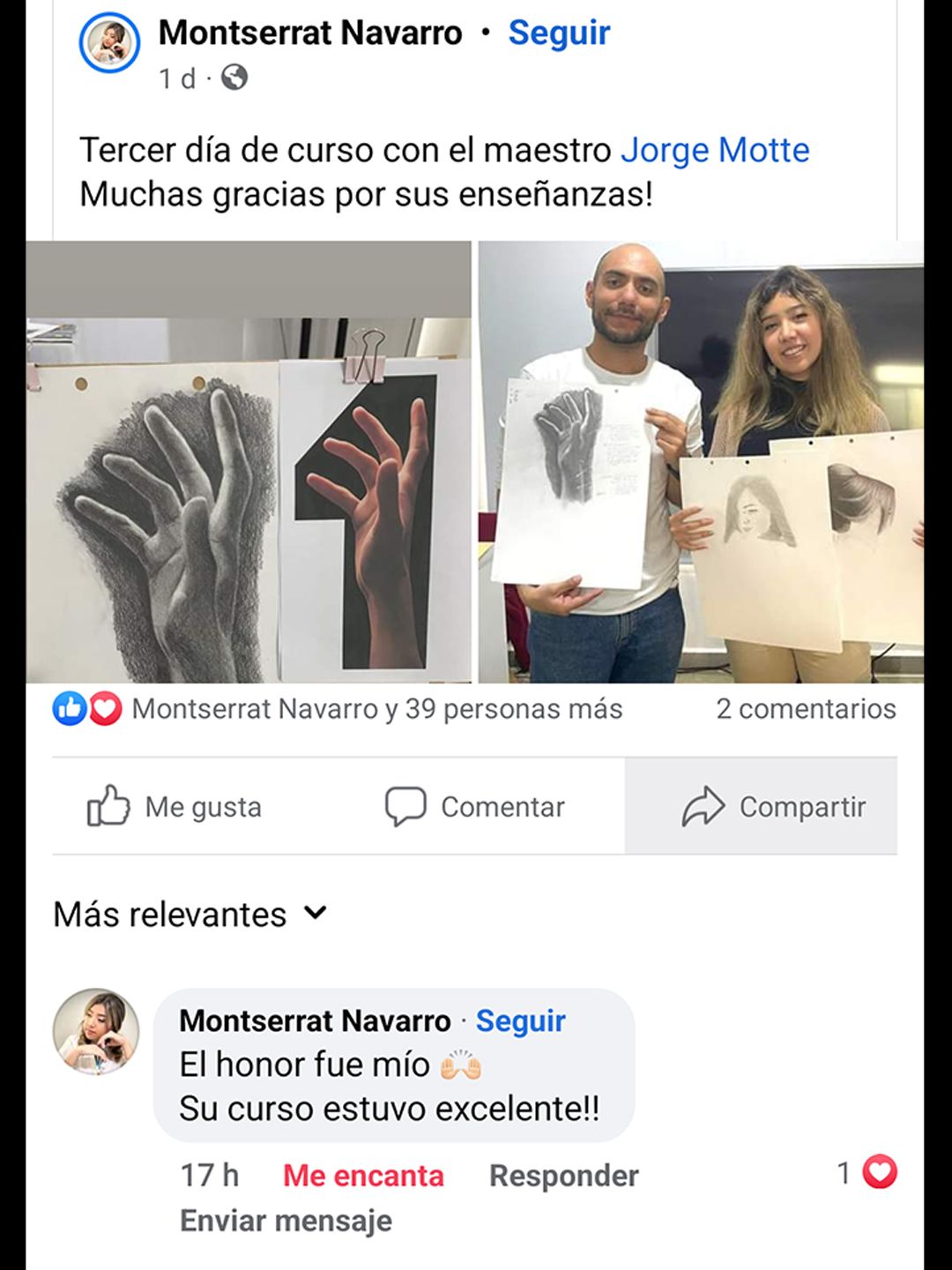Open Montserrat Navarro's profile picture in post header

pyautogui.click(x=110, y=42)
